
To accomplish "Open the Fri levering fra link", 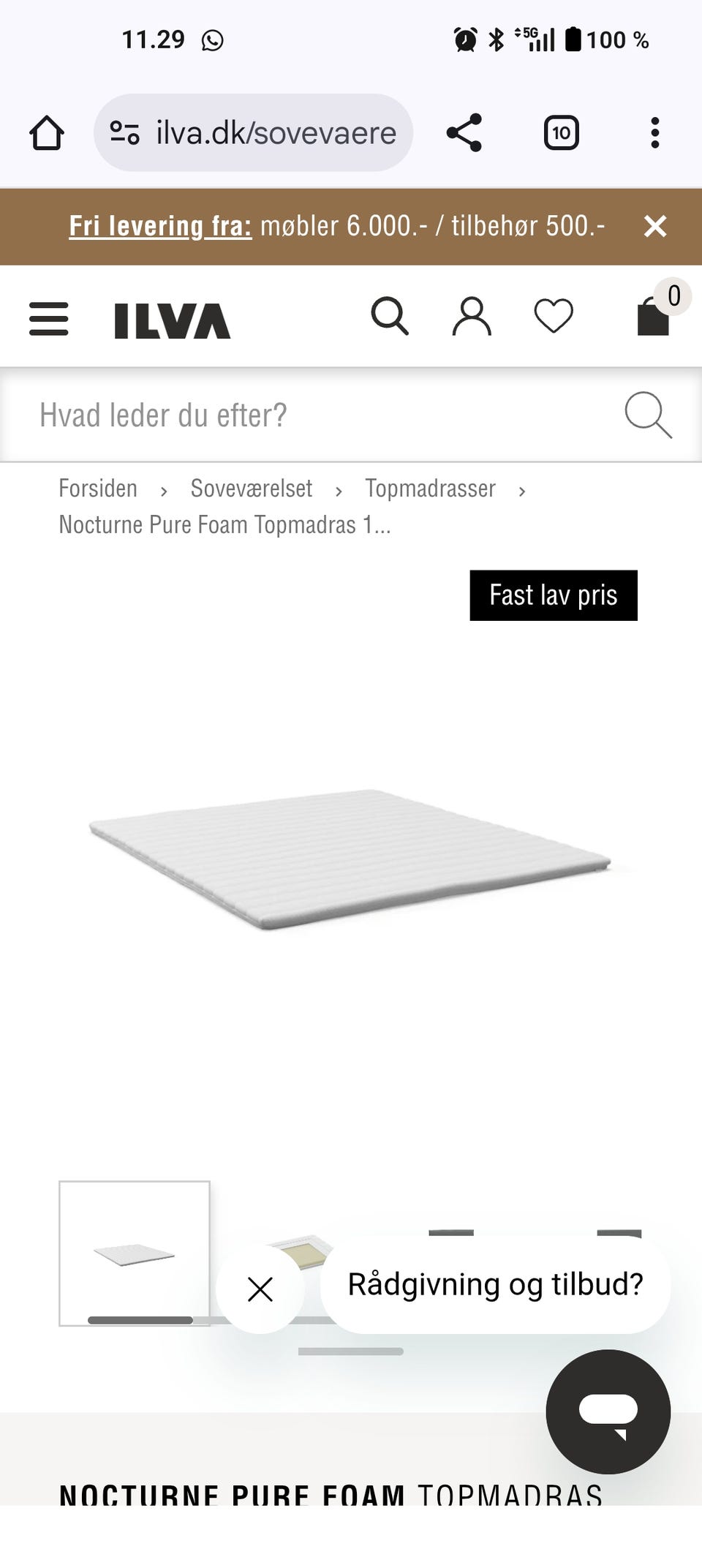I will [160, 226].
